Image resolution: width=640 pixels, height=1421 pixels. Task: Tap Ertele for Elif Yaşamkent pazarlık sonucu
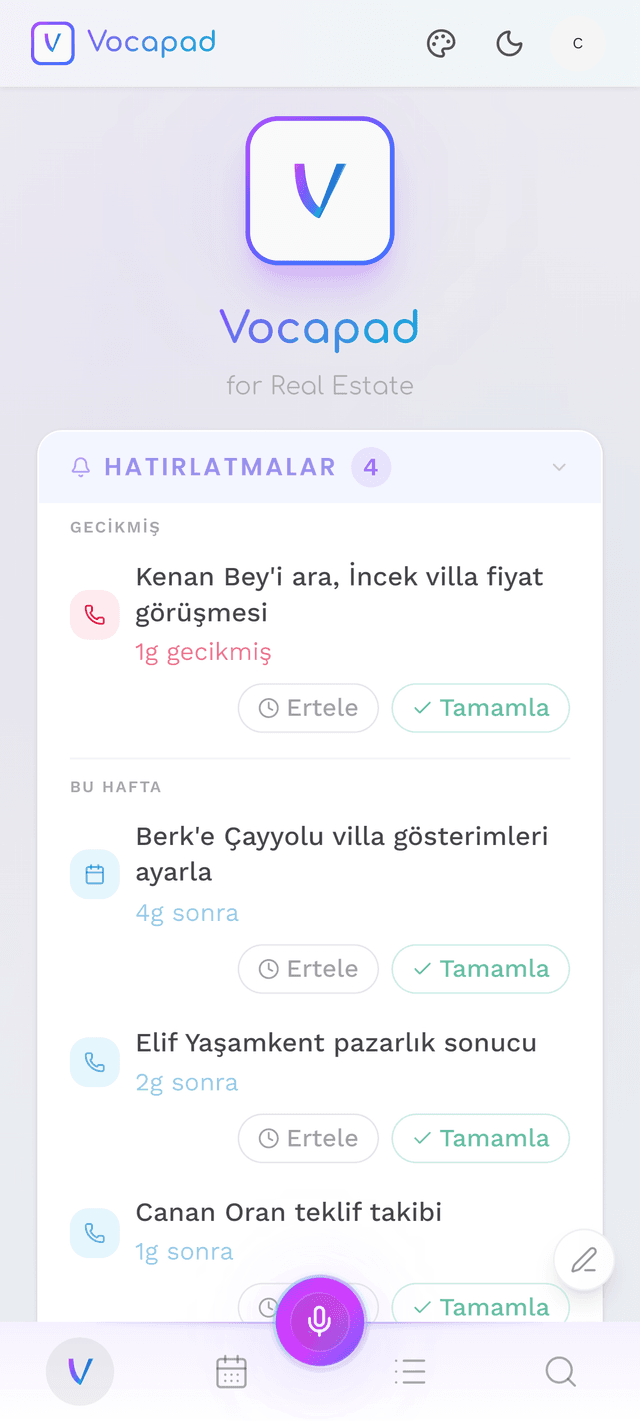point(308,1138)
